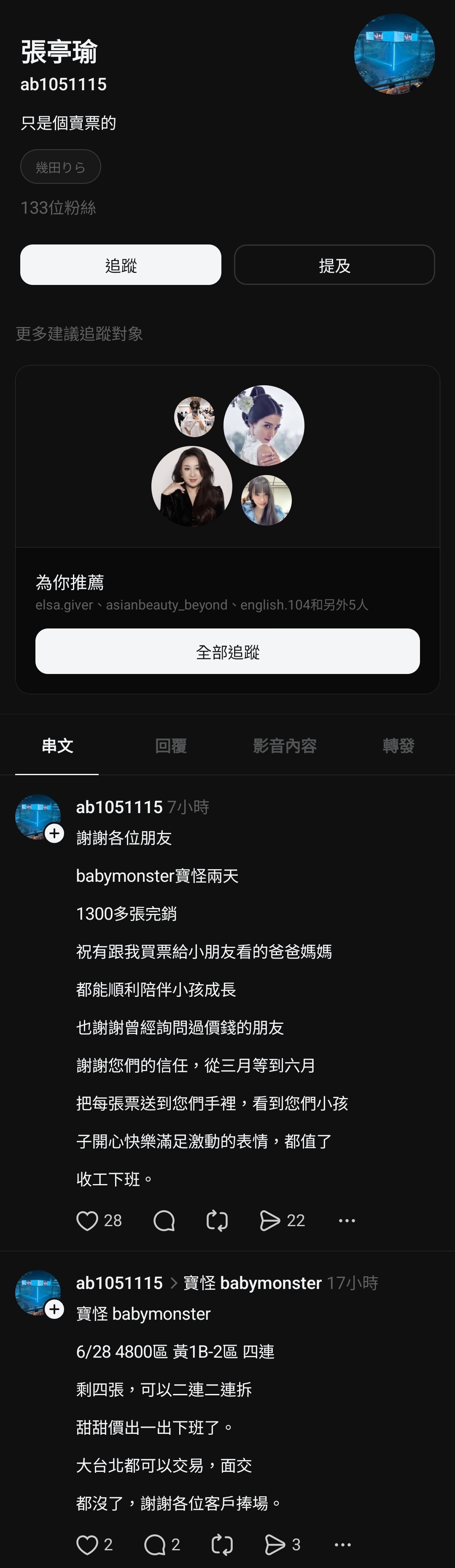This screenshot has height=1568, width=455.
Task: View the 133位粉絲 followers list
Action: (x=58, y=207)
